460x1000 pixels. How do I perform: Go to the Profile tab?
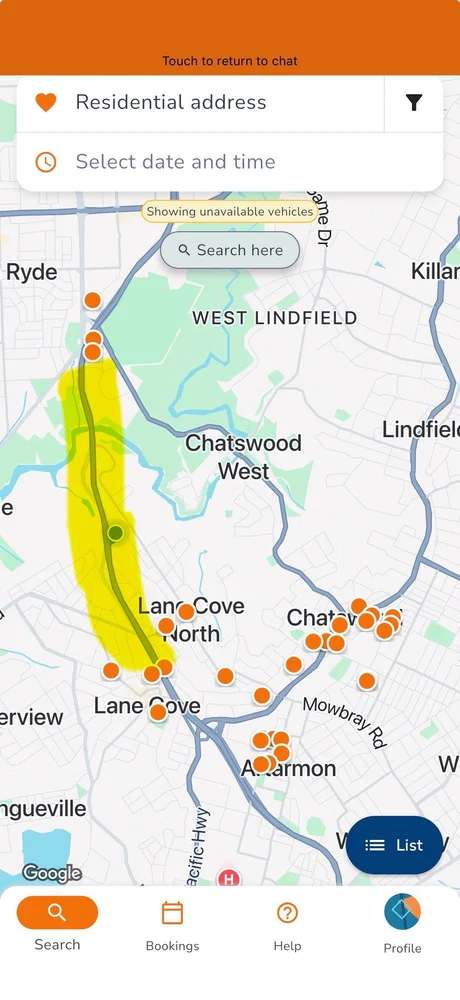pos(402,925)
